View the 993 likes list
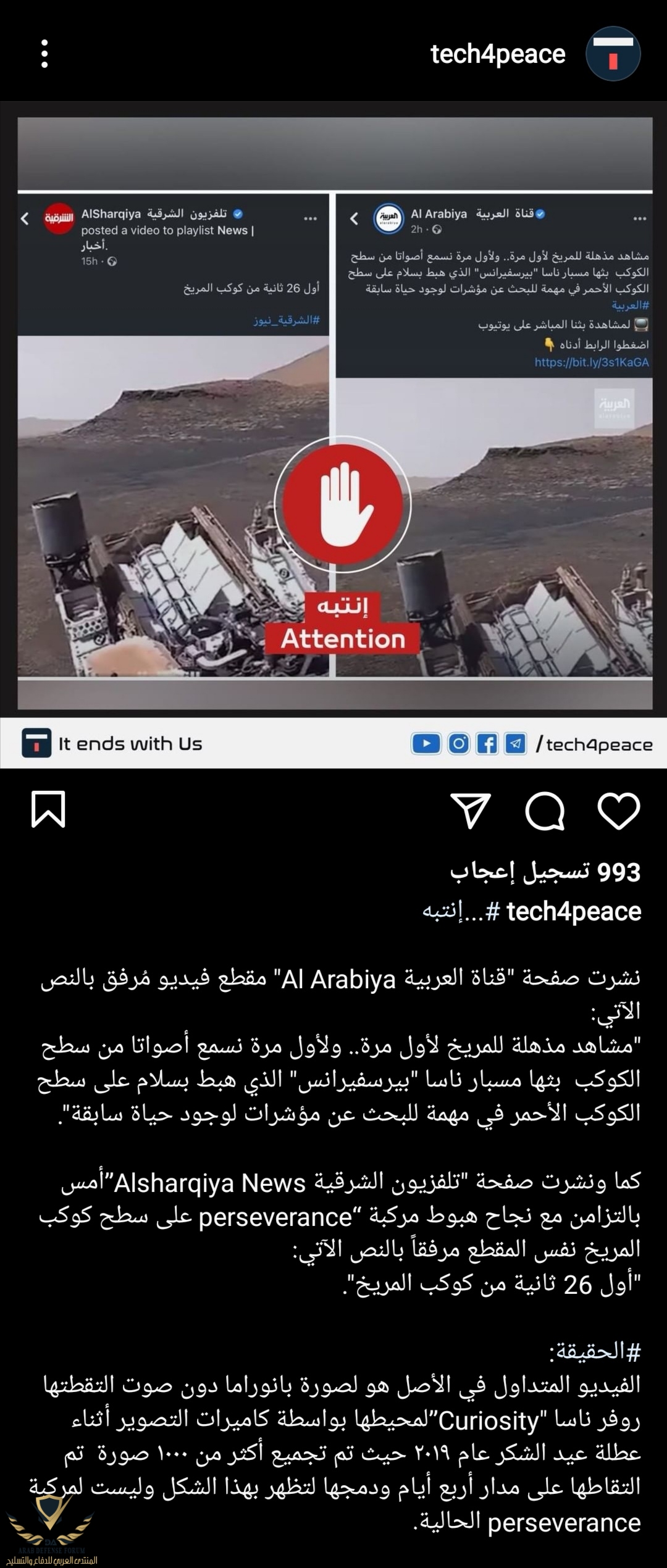Screen dimensions: 667x1568 (x=545, y=872)
